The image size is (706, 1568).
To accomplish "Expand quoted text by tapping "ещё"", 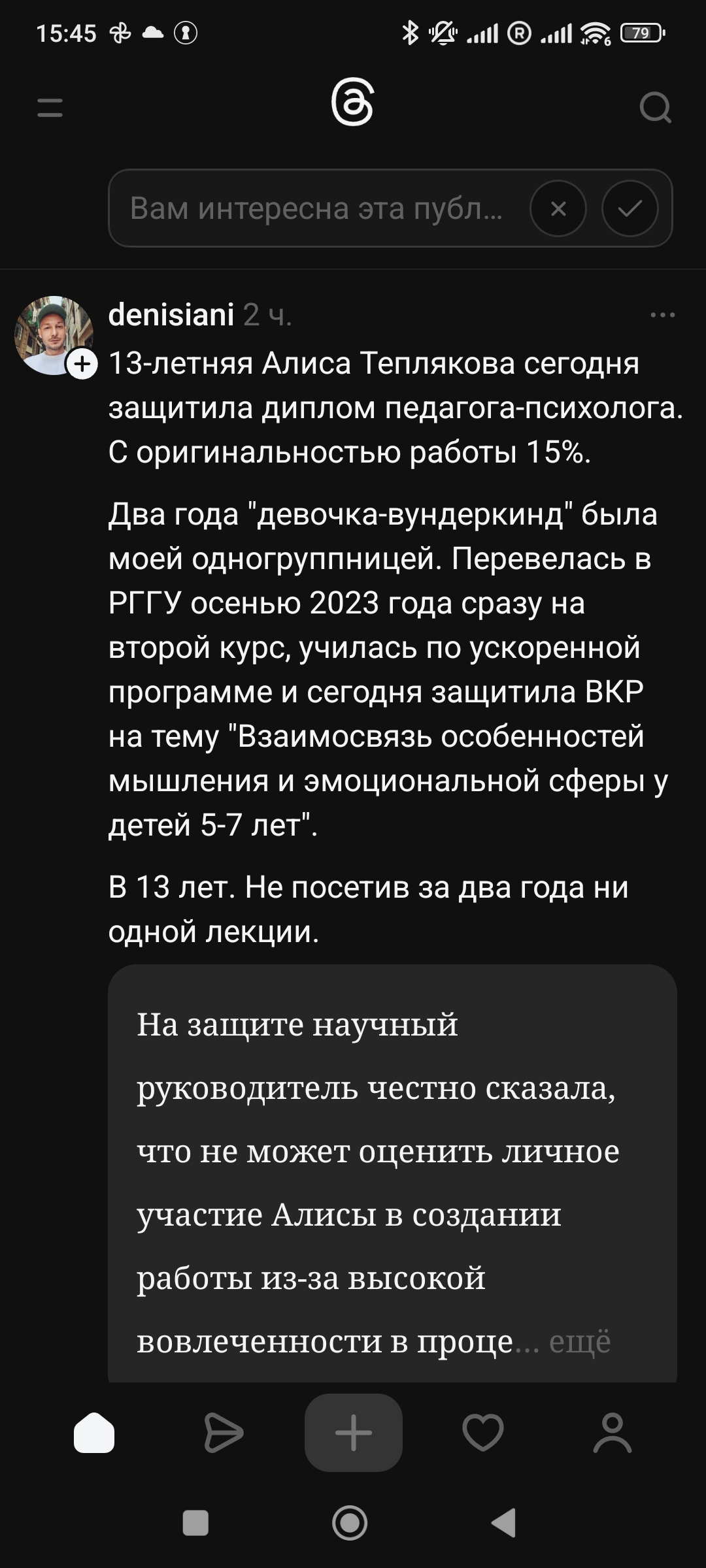I will (x=580, y=1341).
